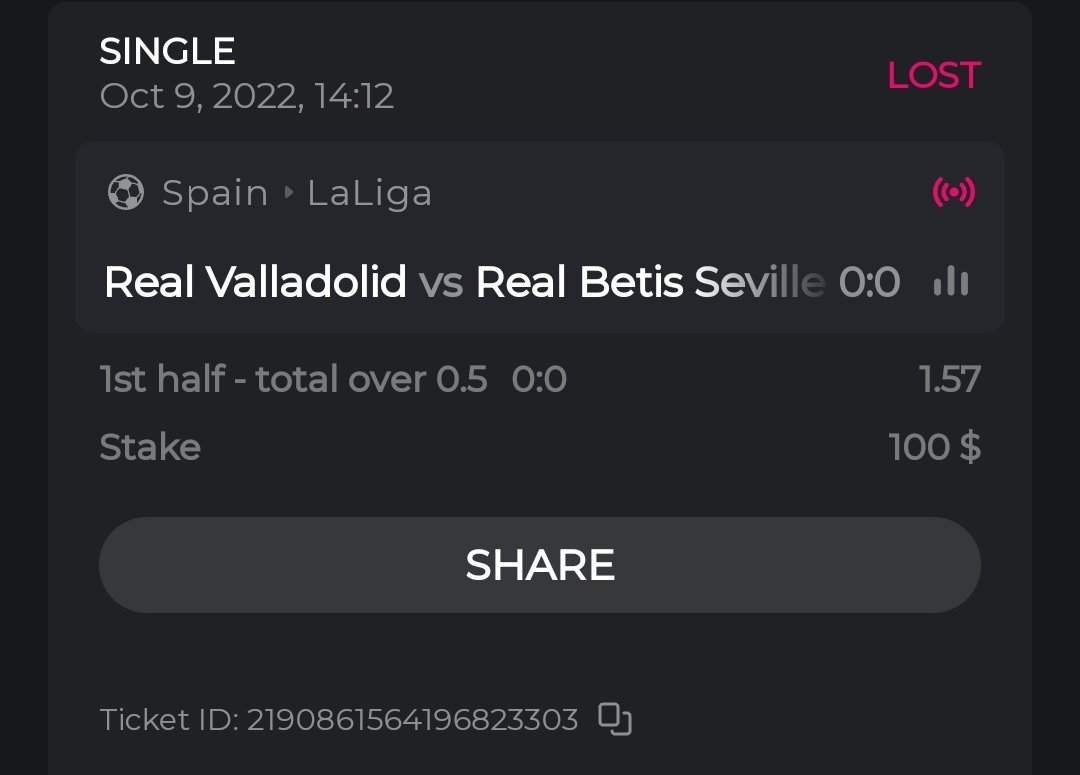Open the Real Valladolid vs Real Betis match
Screen dimensions: 1080x775
click(465, 283)
